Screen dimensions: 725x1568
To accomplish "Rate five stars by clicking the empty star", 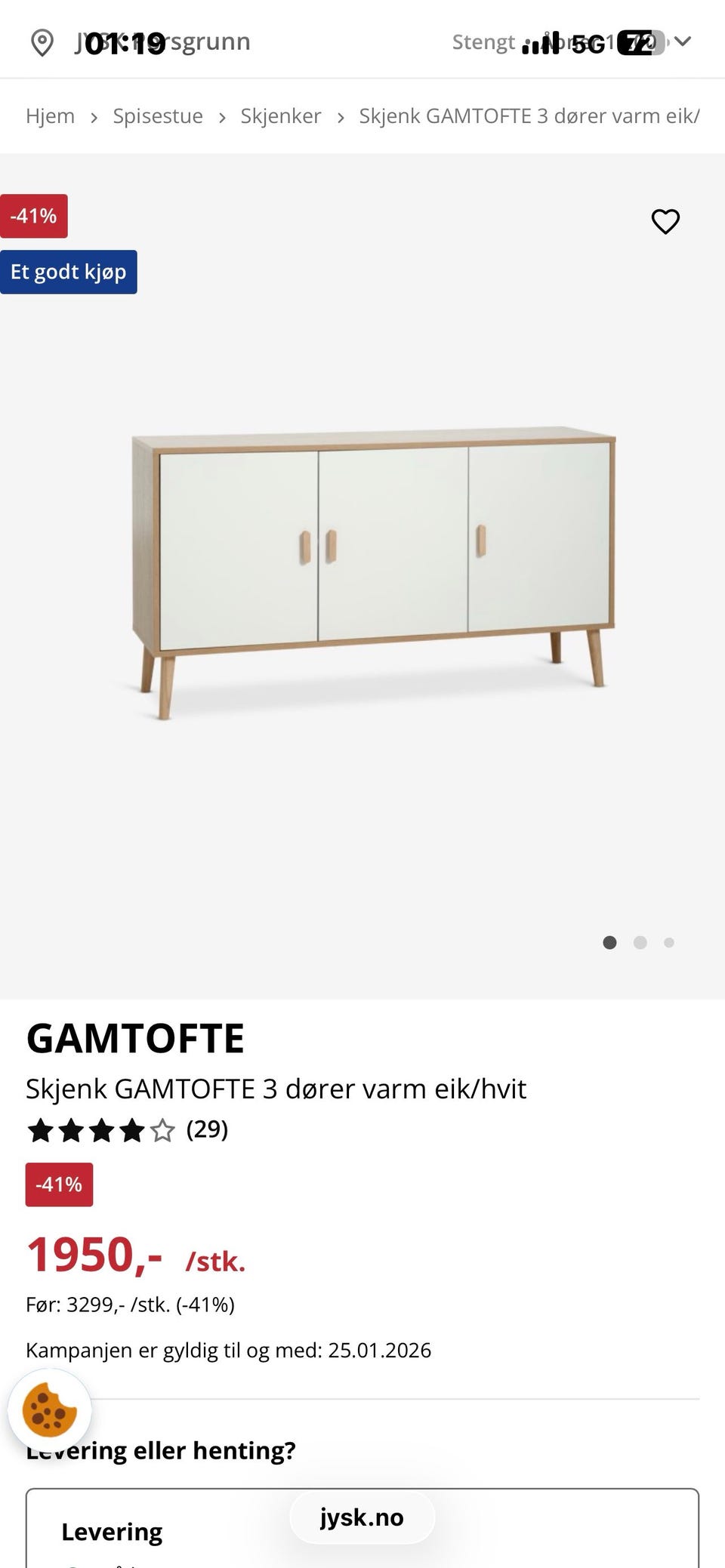I will [x=163, y=1130].
